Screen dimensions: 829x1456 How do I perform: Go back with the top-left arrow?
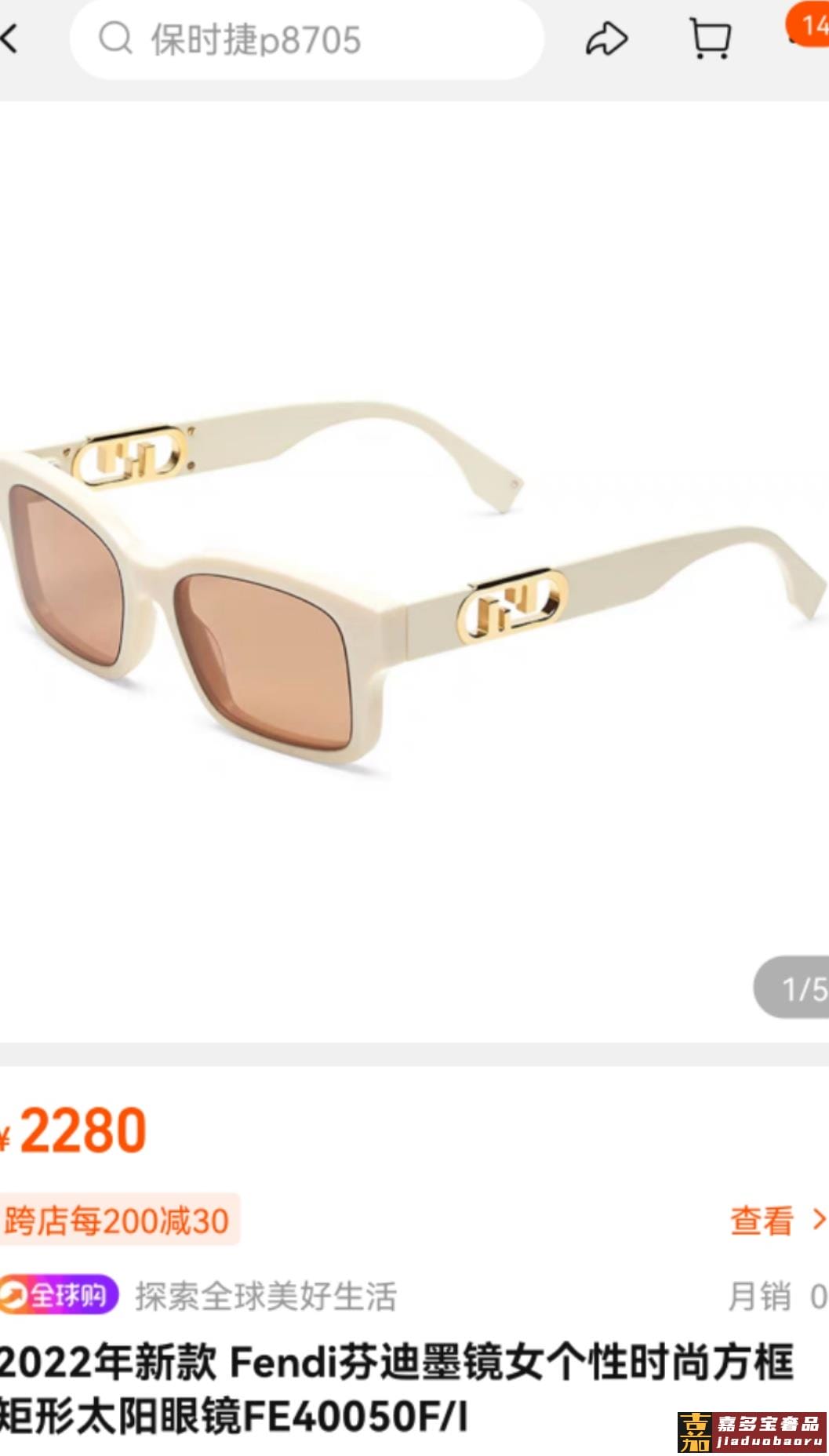click(x=9, y=39)
